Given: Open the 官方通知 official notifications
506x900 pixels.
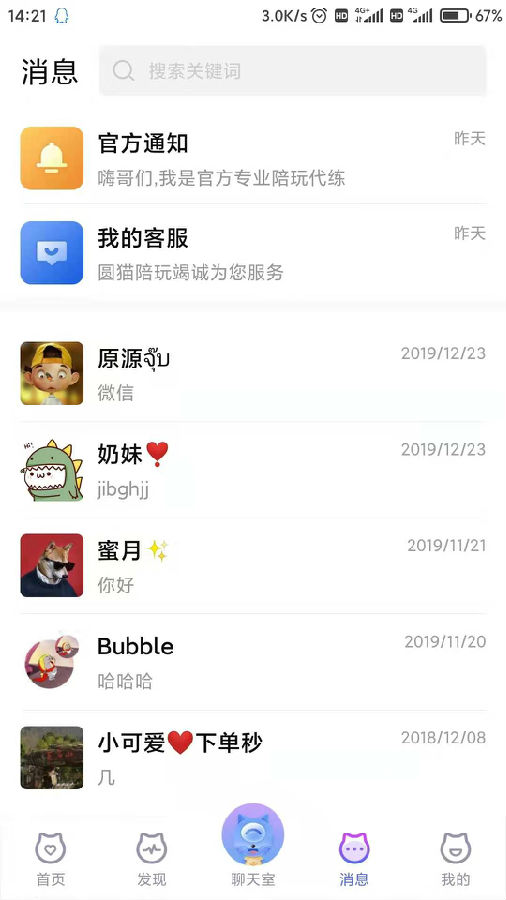Looking at the screenshot, I should 253,158.
